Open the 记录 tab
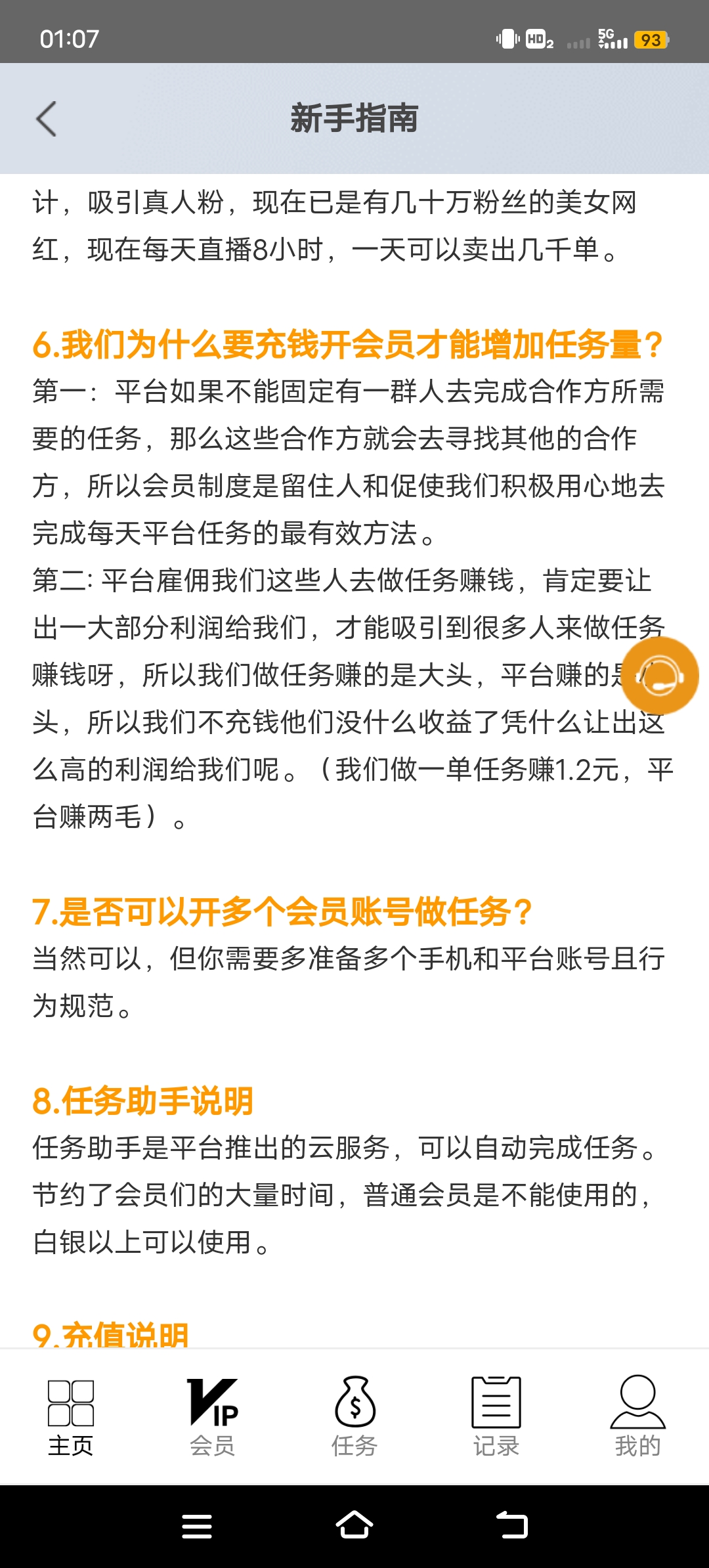 496,1416
